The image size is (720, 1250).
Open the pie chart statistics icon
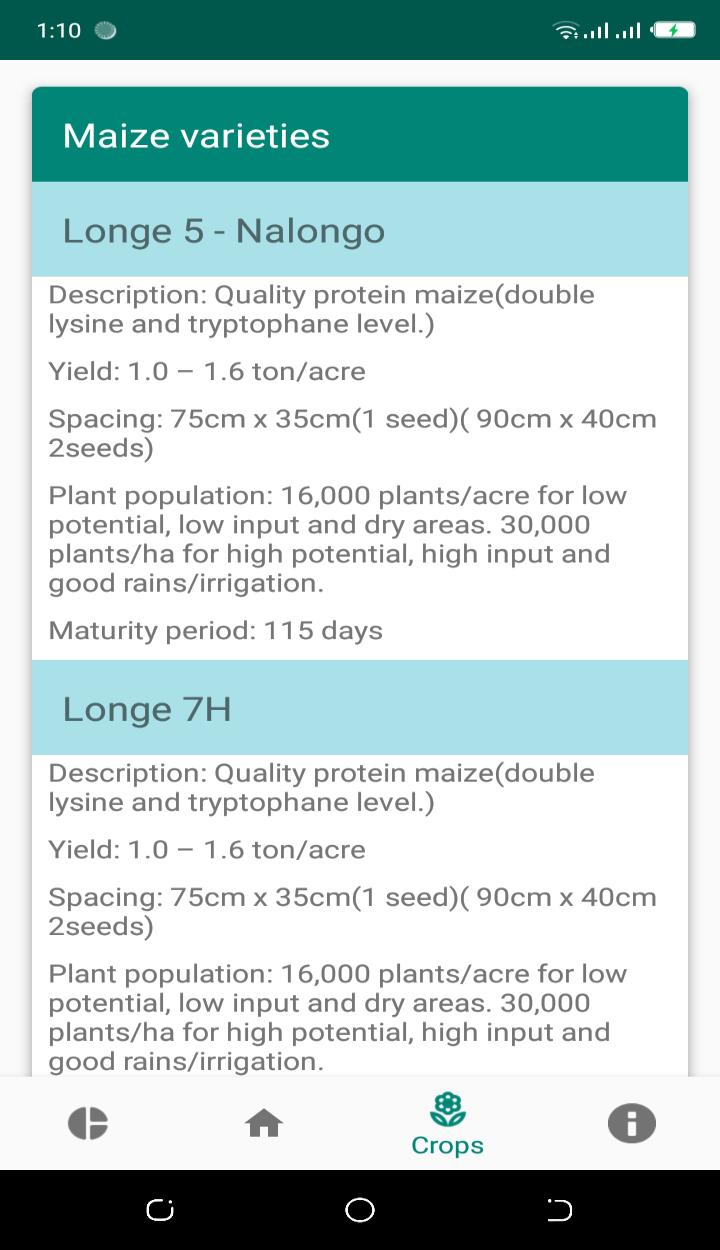[x=88, y=1122]
